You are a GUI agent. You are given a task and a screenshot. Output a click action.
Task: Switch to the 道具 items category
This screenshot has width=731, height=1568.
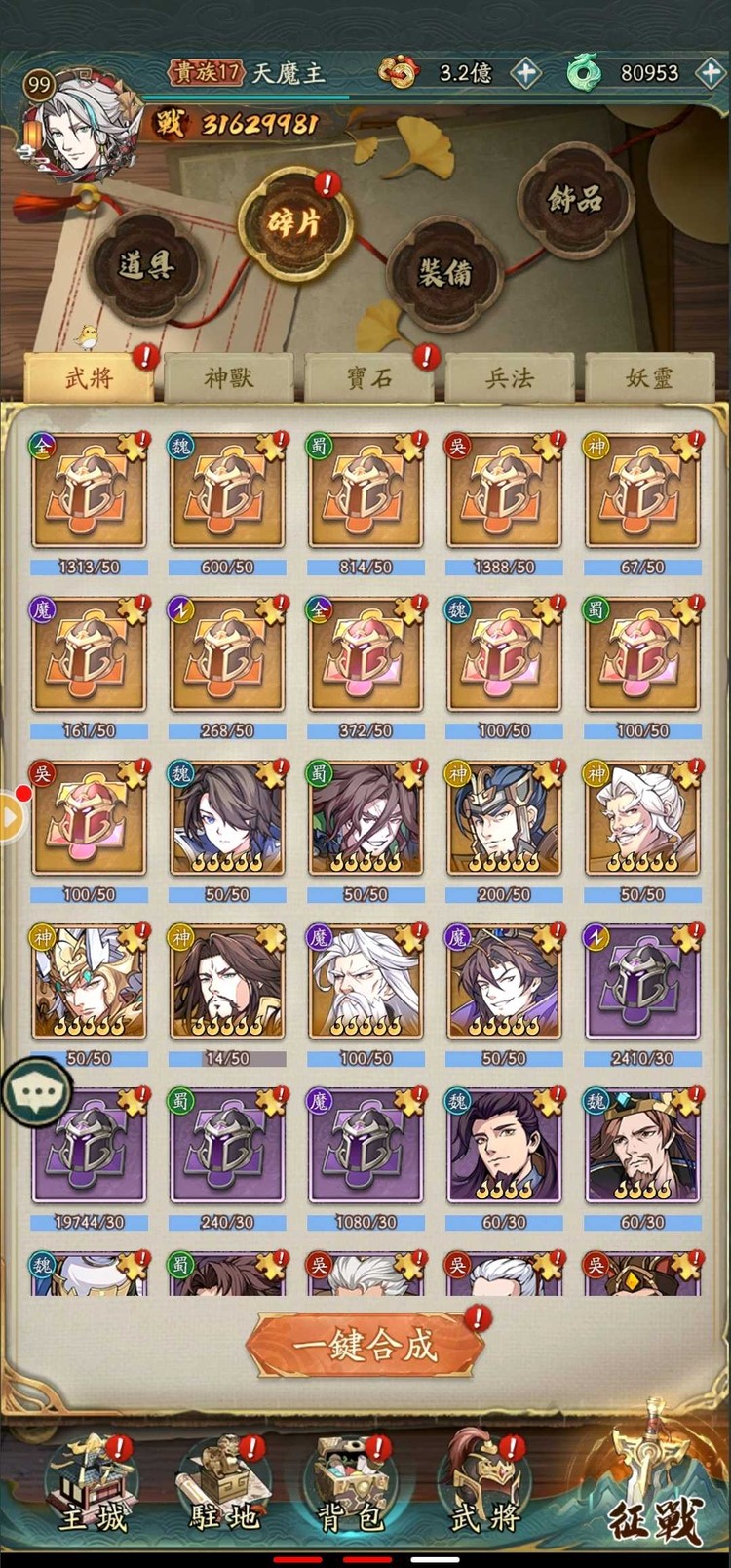(x=146, y=264)
